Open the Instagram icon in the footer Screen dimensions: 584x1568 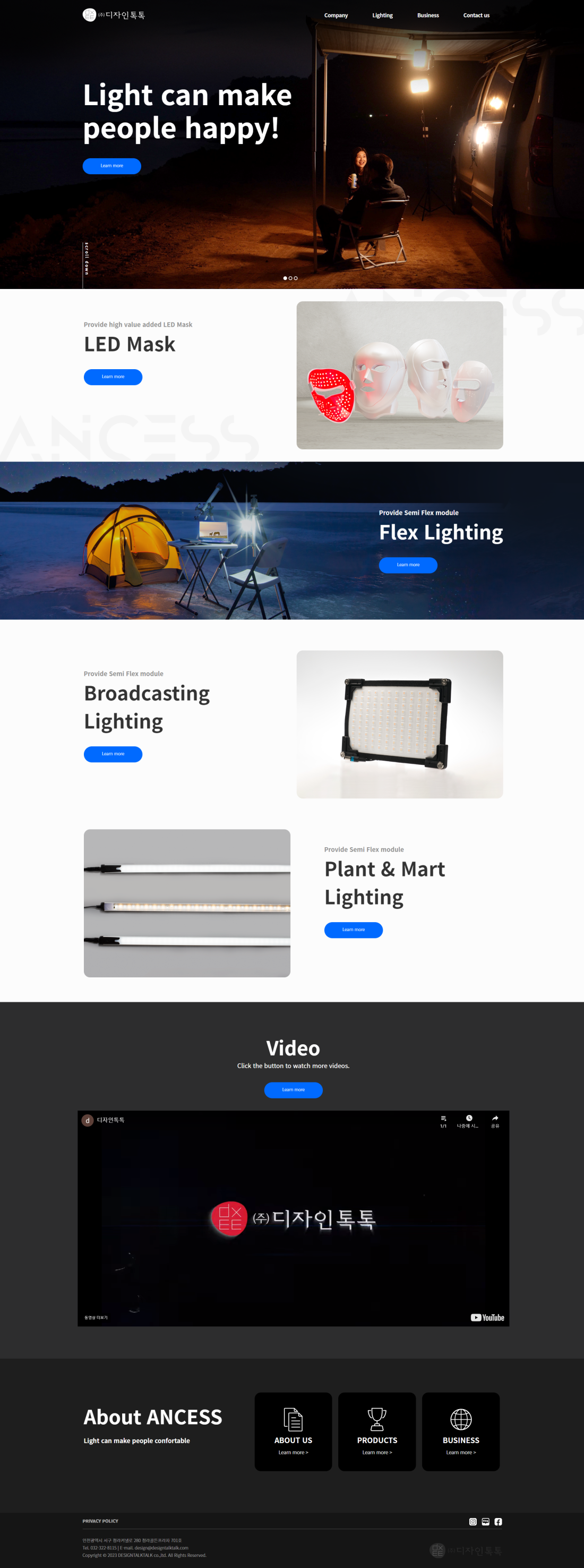tap(473, 1521)
